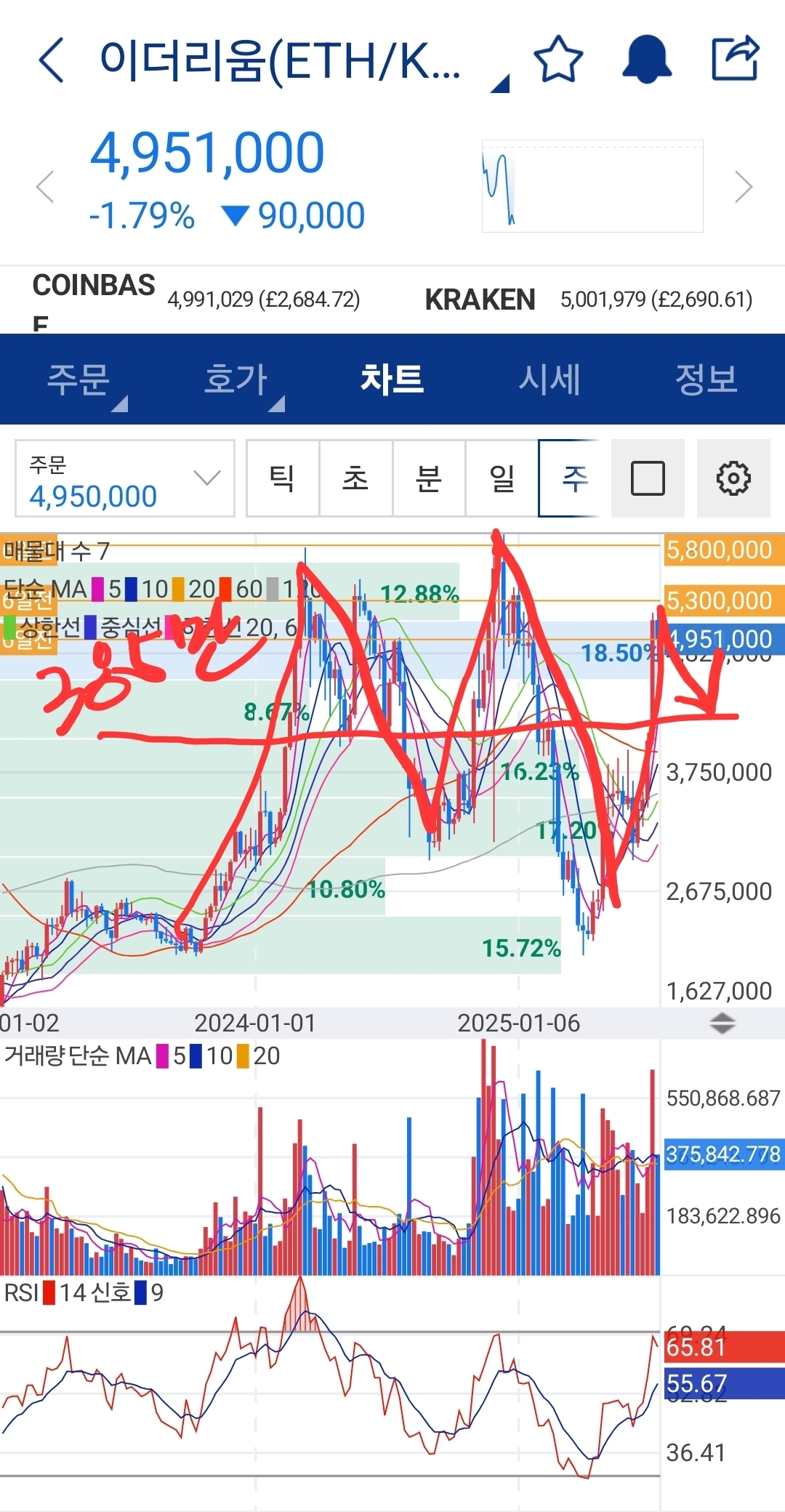785x1512 pixels.
Task: Select the 분 chart interval
Action: coord(429,478)
